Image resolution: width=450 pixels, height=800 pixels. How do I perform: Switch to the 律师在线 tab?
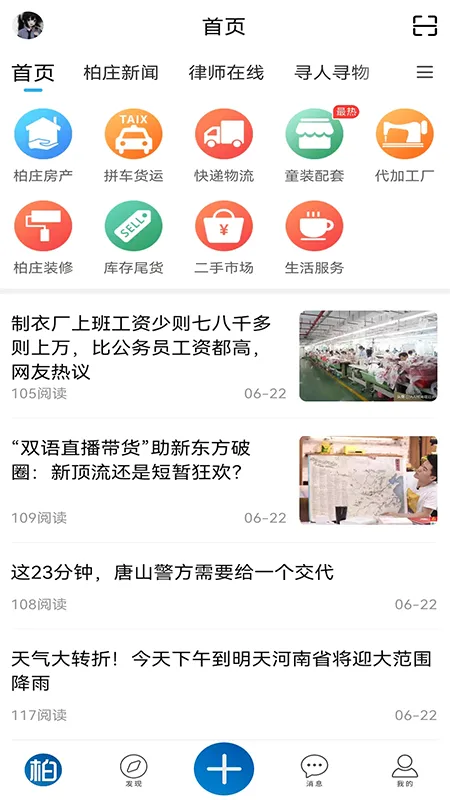click(x=226, y=73)
